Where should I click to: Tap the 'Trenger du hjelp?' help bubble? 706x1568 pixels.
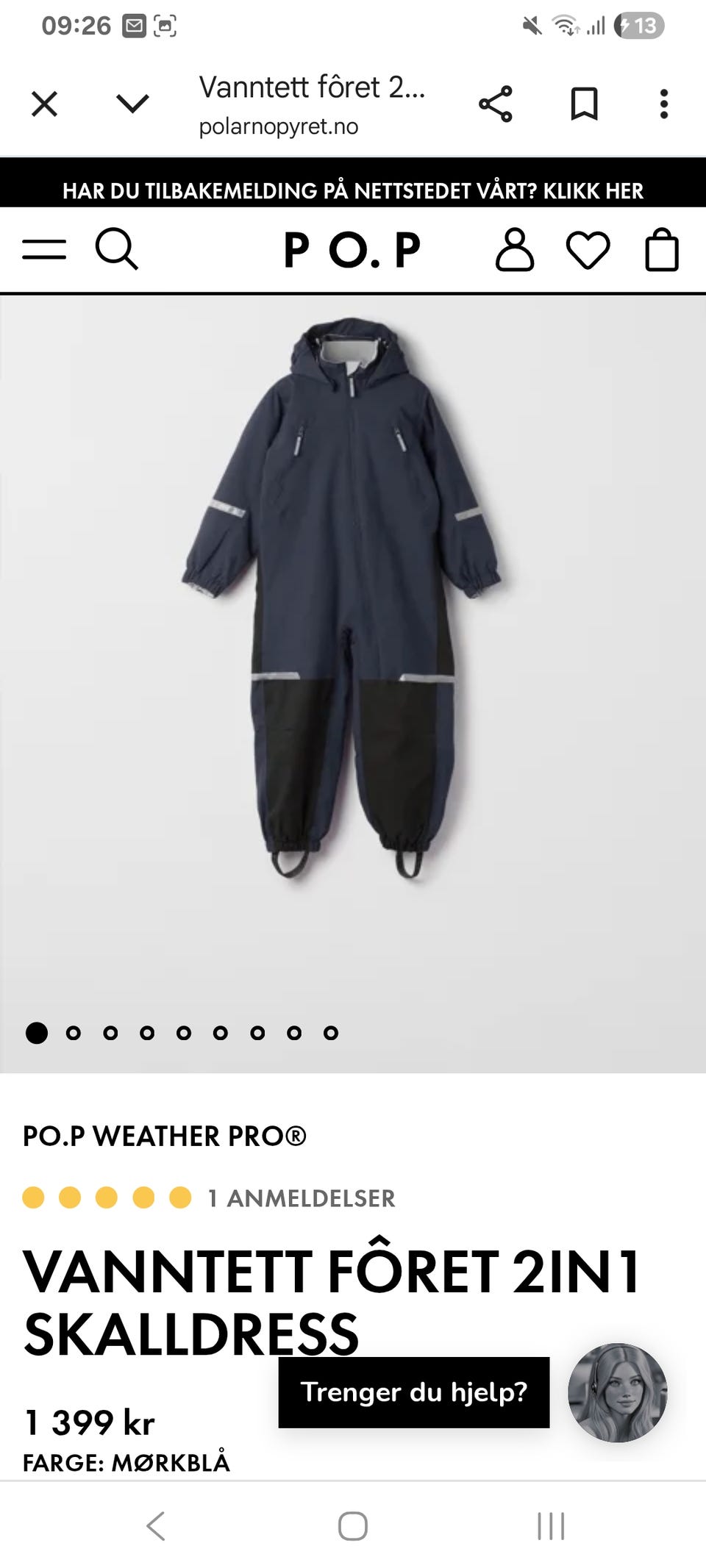pyautogui.click(x=413, y=1392)
